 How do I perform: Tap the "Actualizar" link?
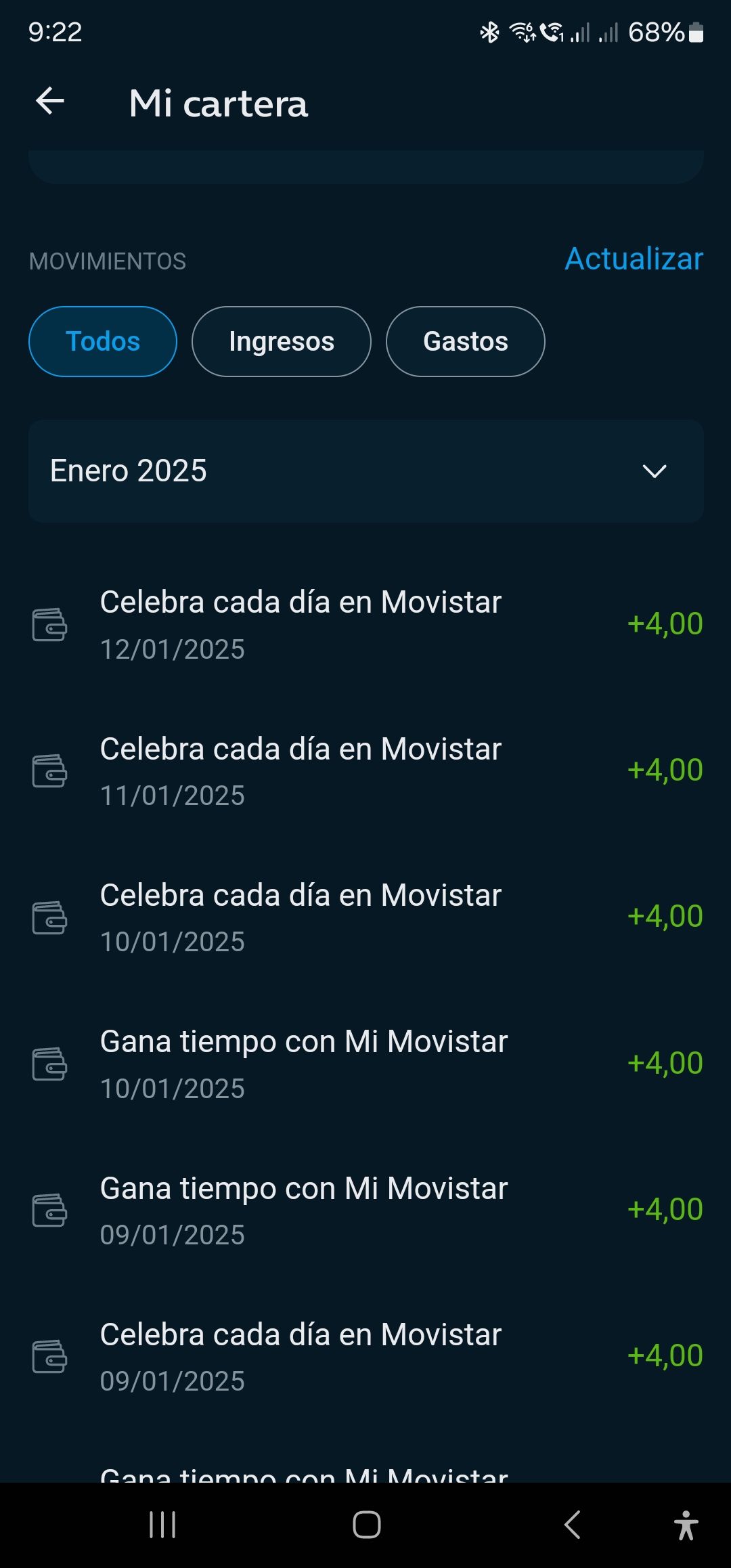click(632, 259)
